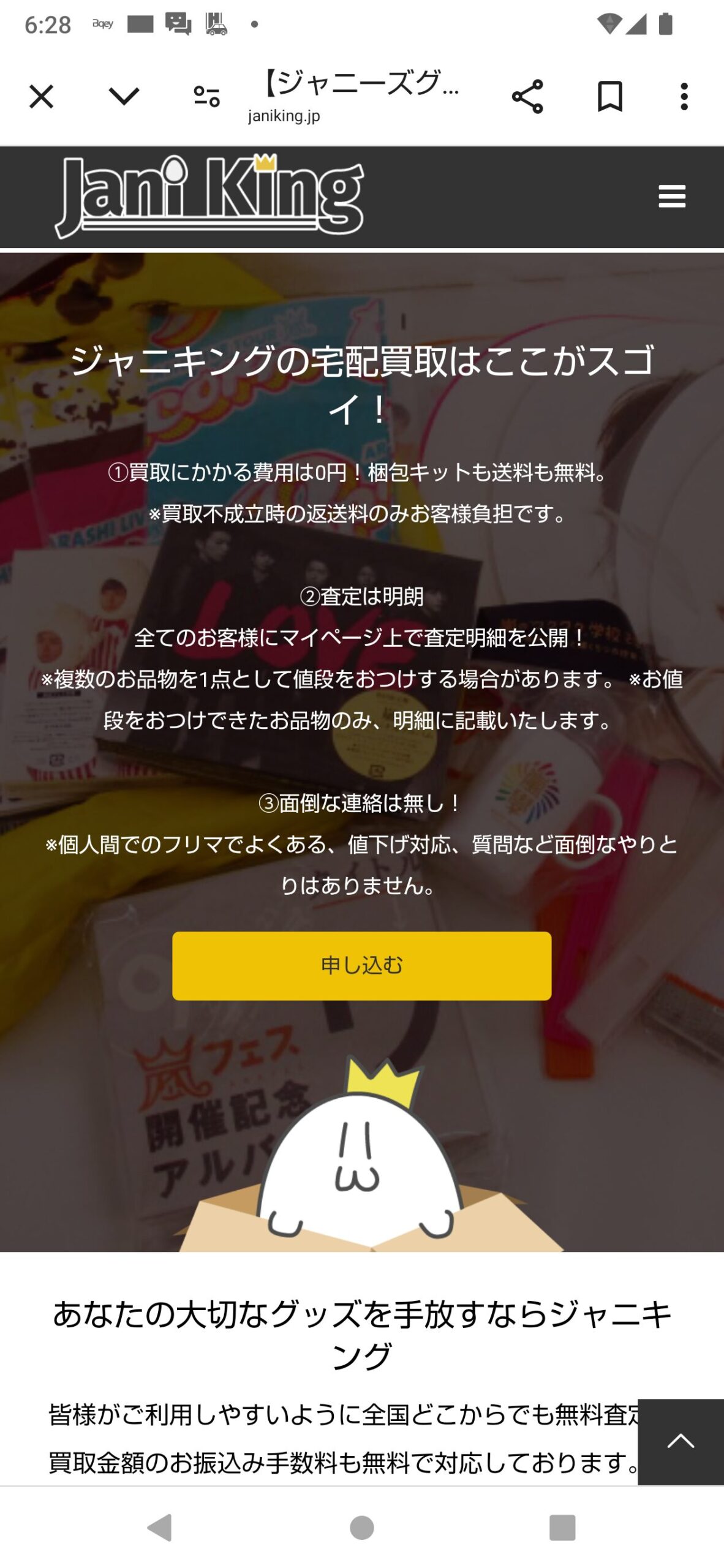This screenshot has width=724, height=1568.
Task: Jump back to top with the arrow button
Action: [x=681, y=1441]
